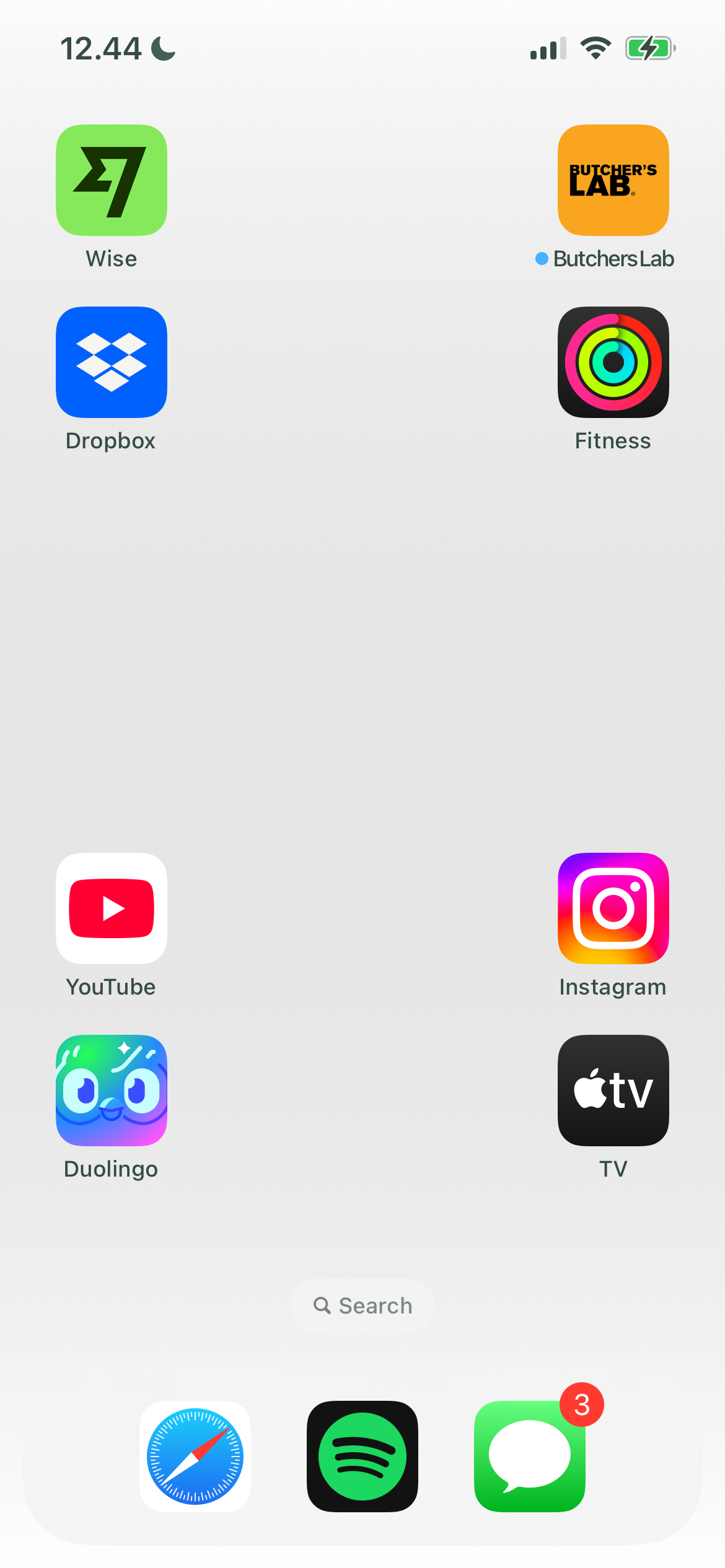Open Dropbox
725x1568 pixels.
[112, 362]
